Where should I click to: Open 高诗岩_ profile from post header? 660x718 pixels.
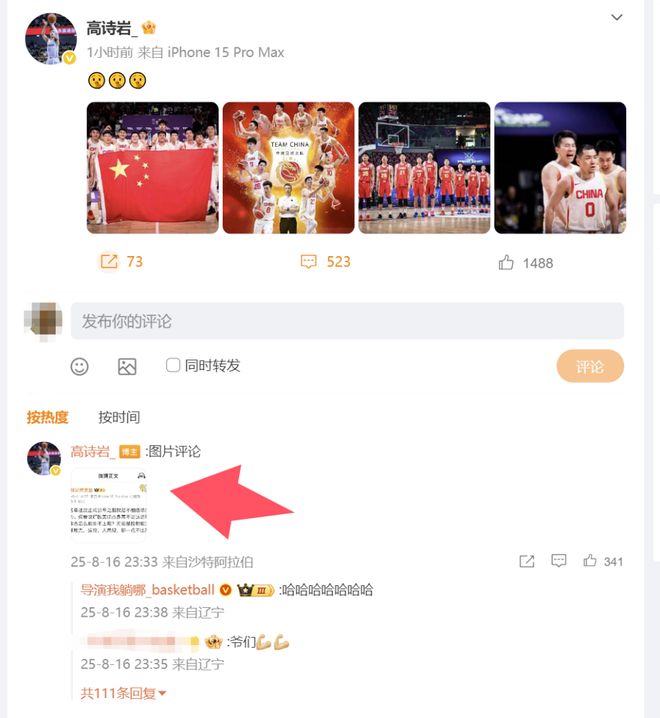(x=112, y=28)
